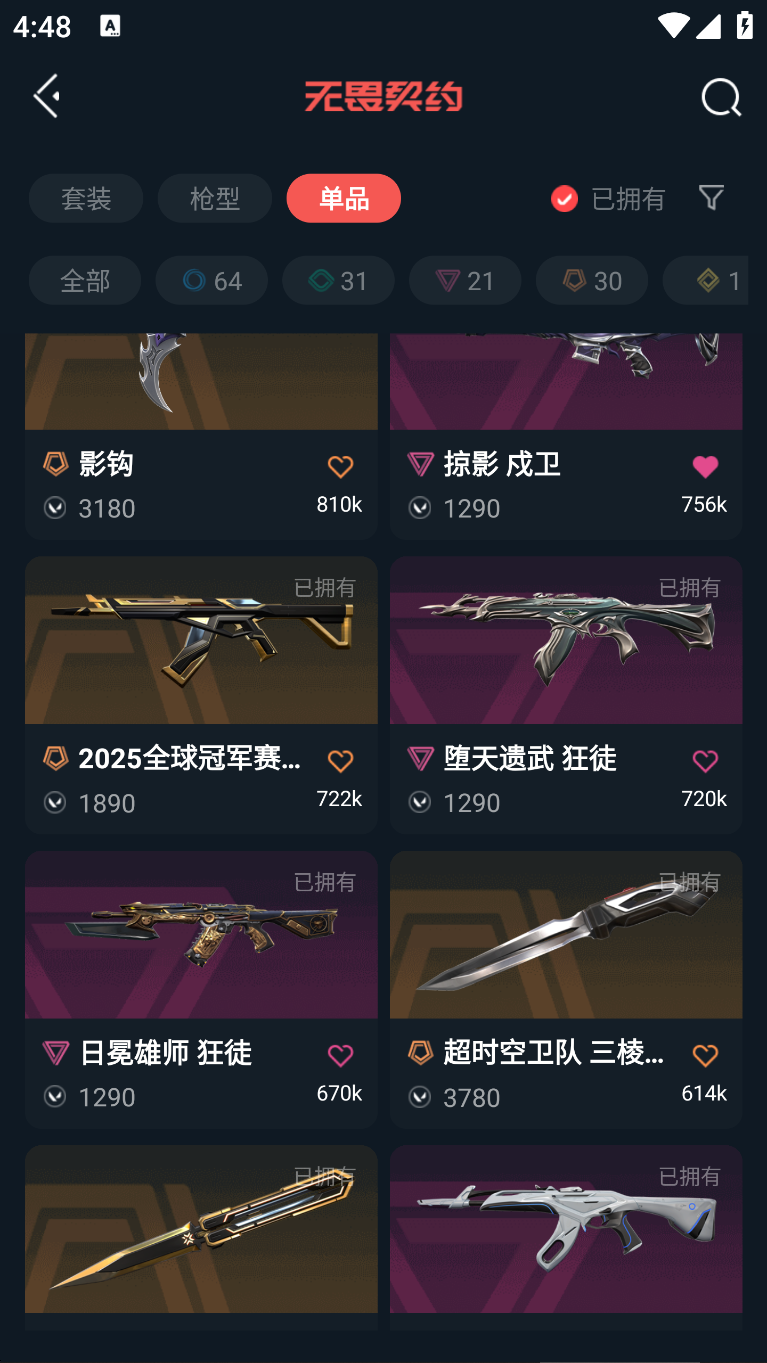Uncheck the 已拥有 filter checkbox

[564, 198]
